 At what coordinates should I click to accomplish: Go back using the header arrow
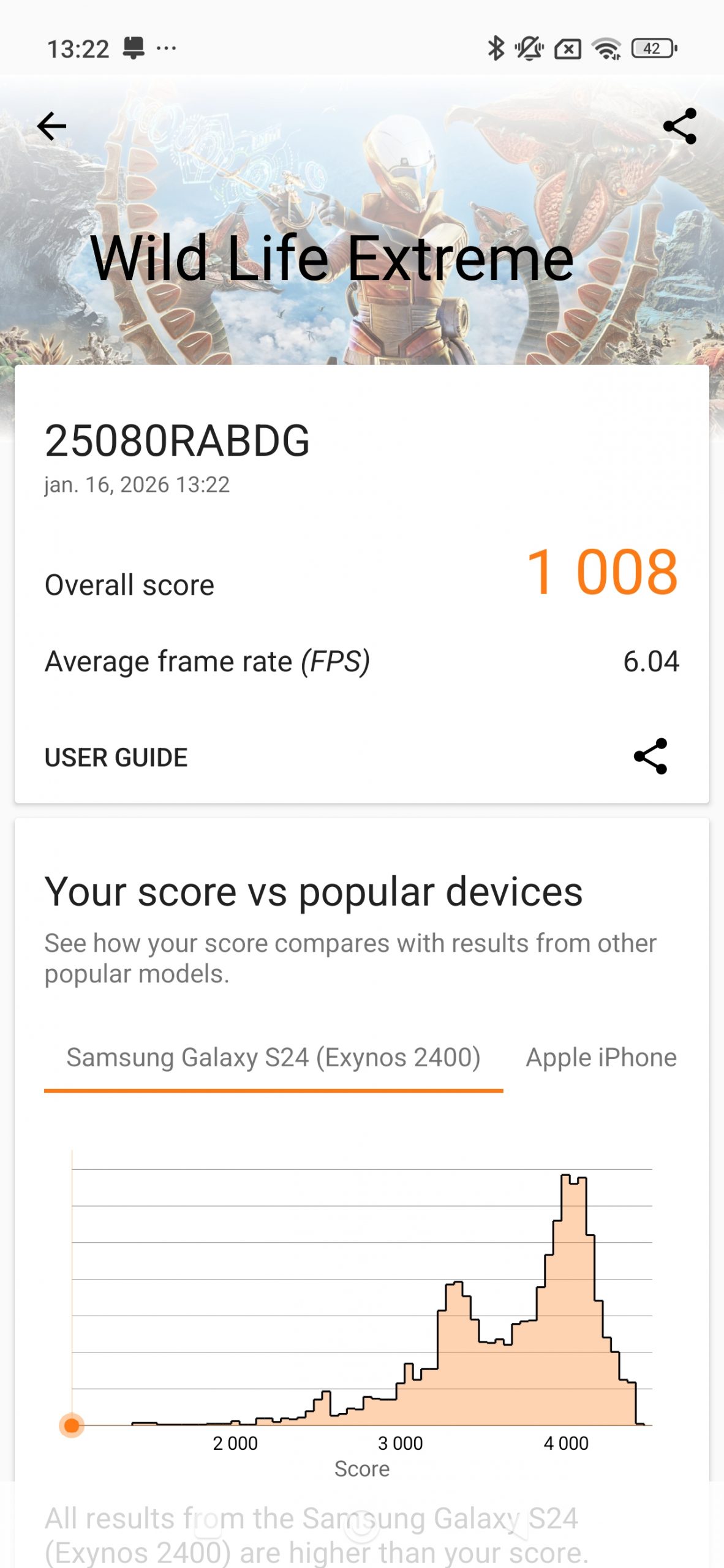click(x=51, y=127)
